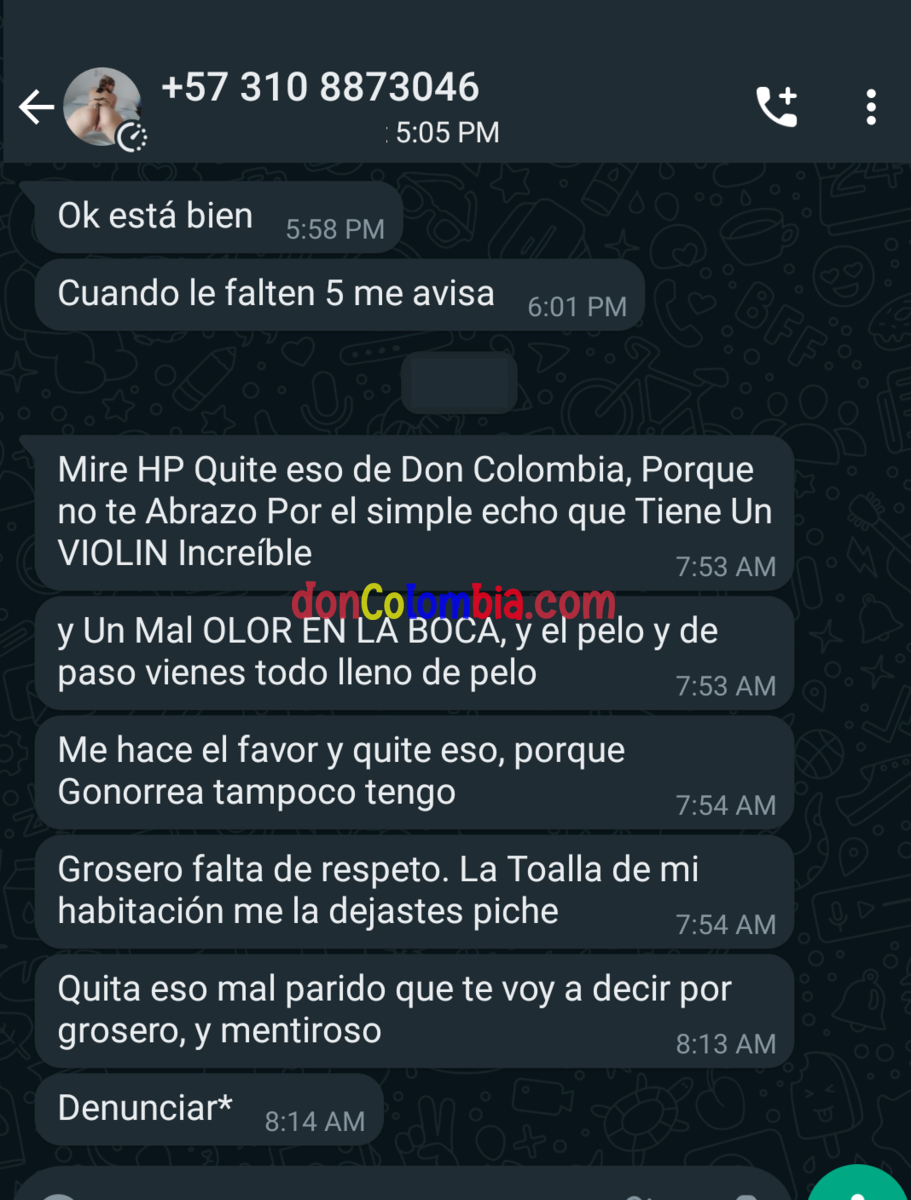The height and width of the screenshot is (1200, 911).
Task: Tap the blurred message bubble
Action: (x=459, y=382)
